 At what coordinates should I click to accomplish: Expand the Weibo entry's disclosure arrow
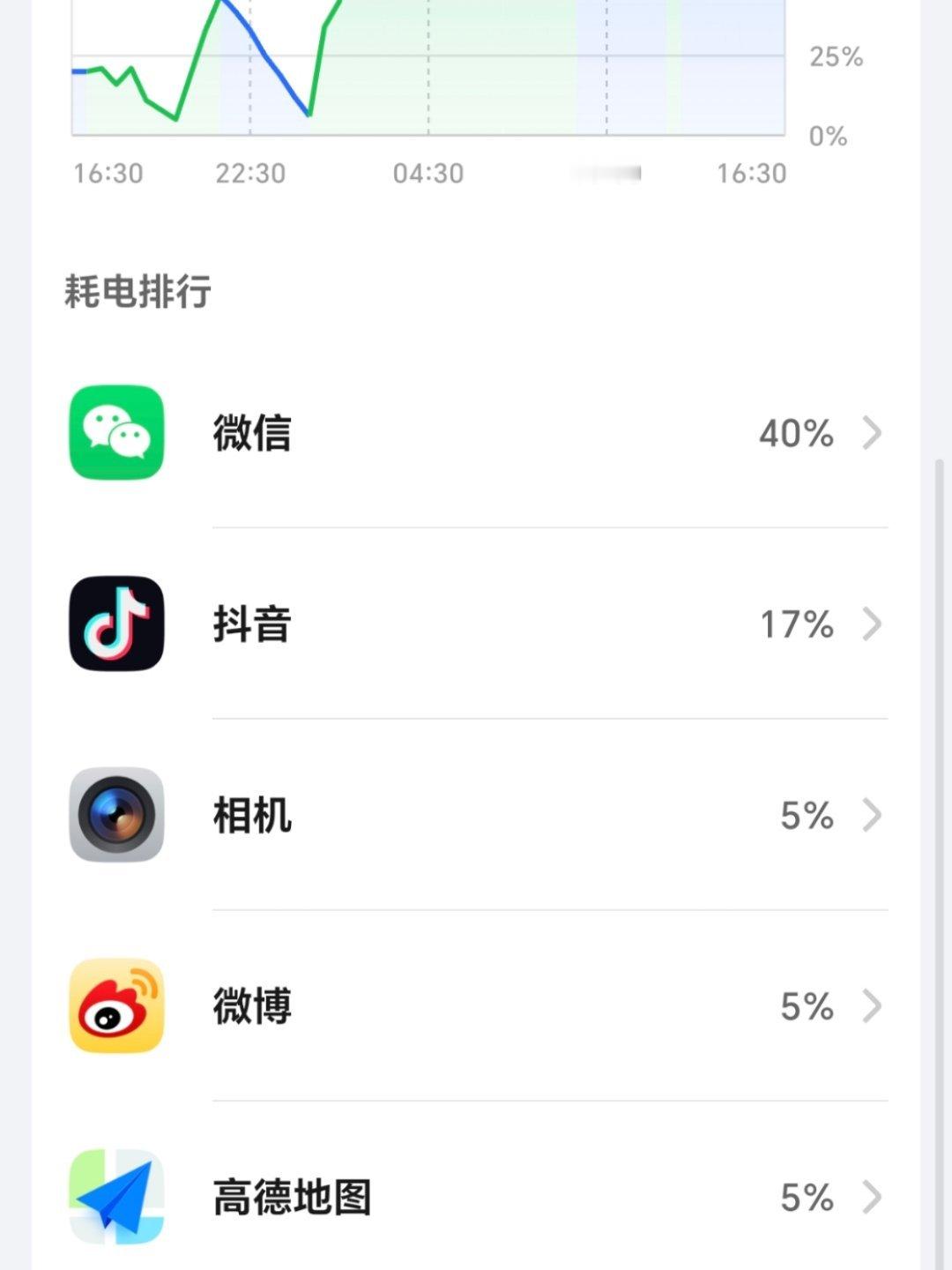click(x=874, y=1005)
